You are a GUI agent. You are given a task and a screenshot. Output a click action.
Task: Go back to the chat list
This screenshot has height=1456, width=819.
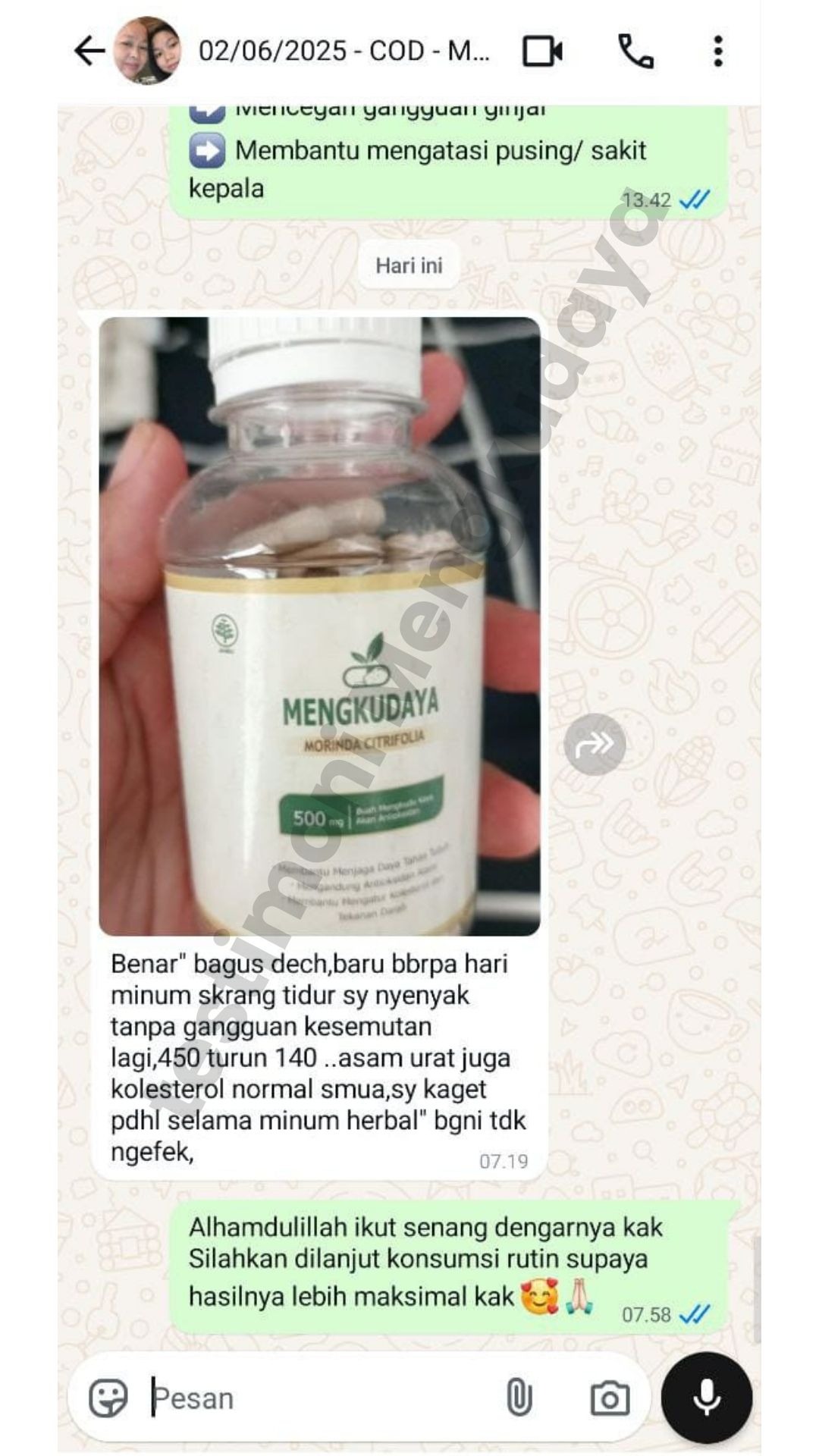[89, 52]
